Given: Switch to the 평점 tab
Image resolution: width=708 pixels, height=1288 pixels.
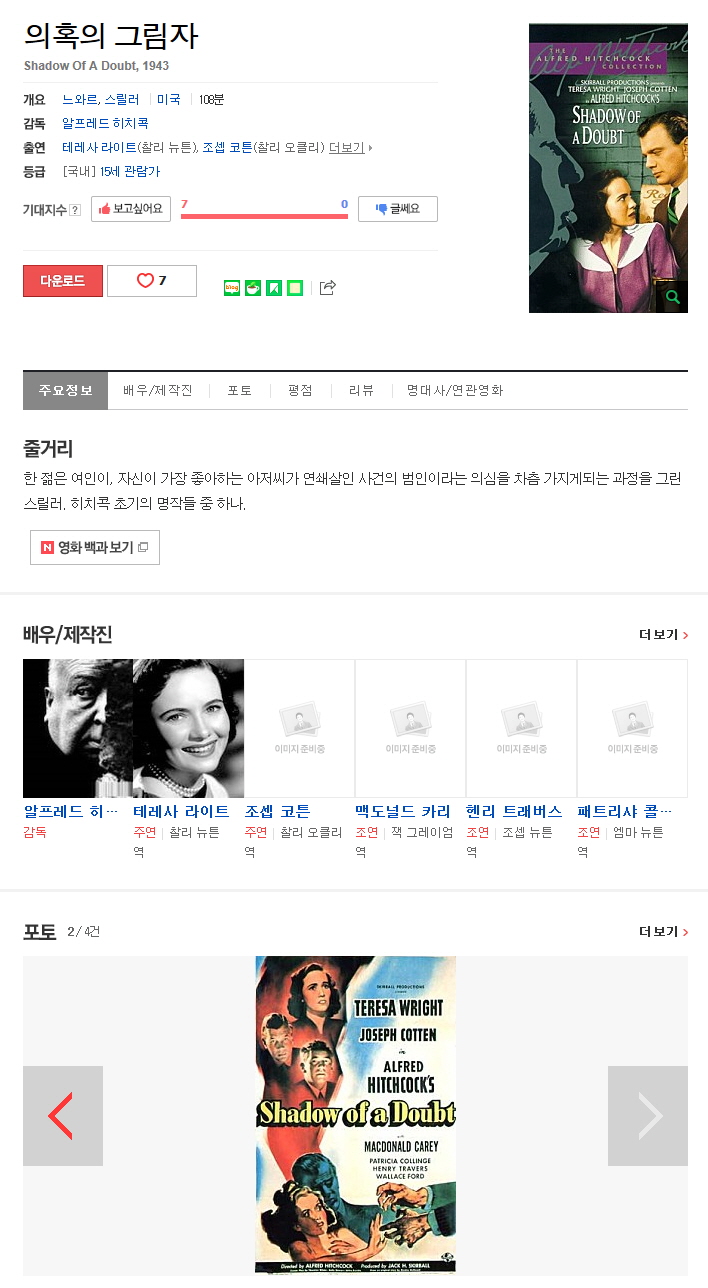Looking at the screenshot, I should tap(301, 391).
